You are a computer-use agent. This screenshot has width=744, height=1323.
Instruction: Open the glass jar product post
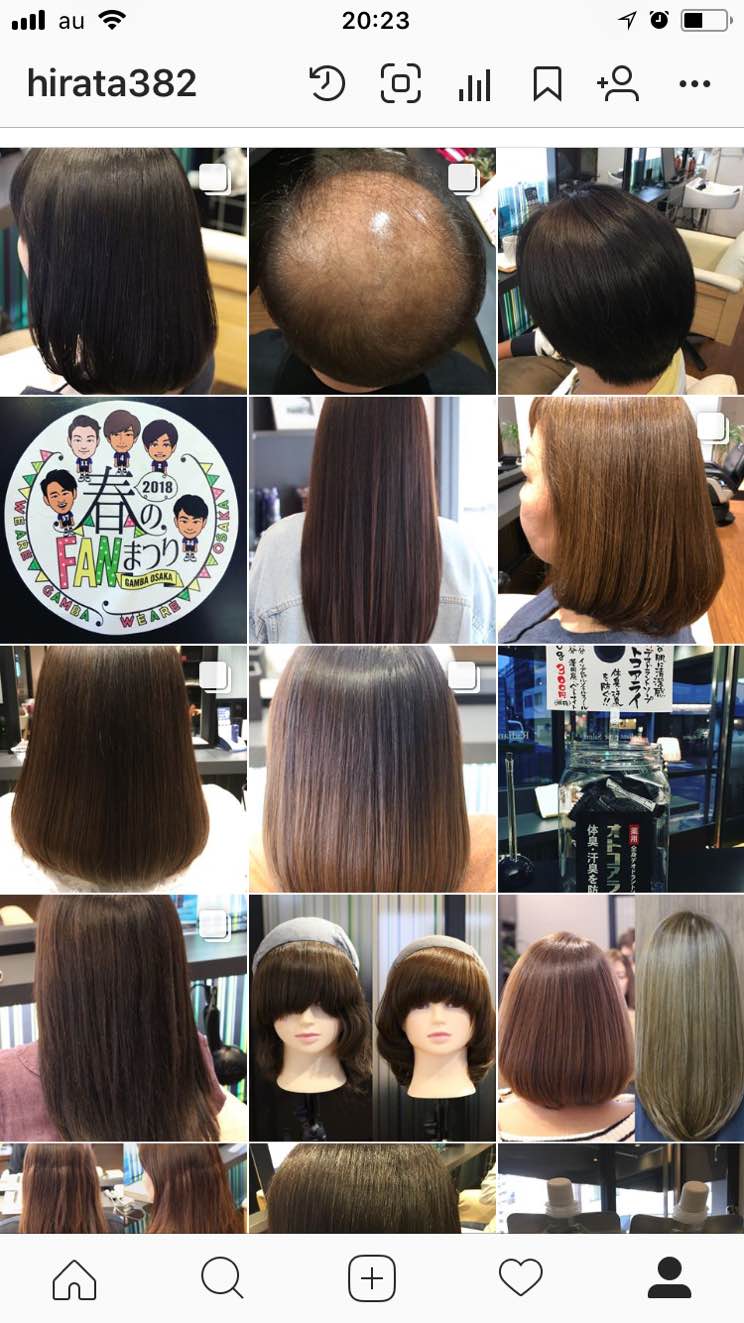620,768
